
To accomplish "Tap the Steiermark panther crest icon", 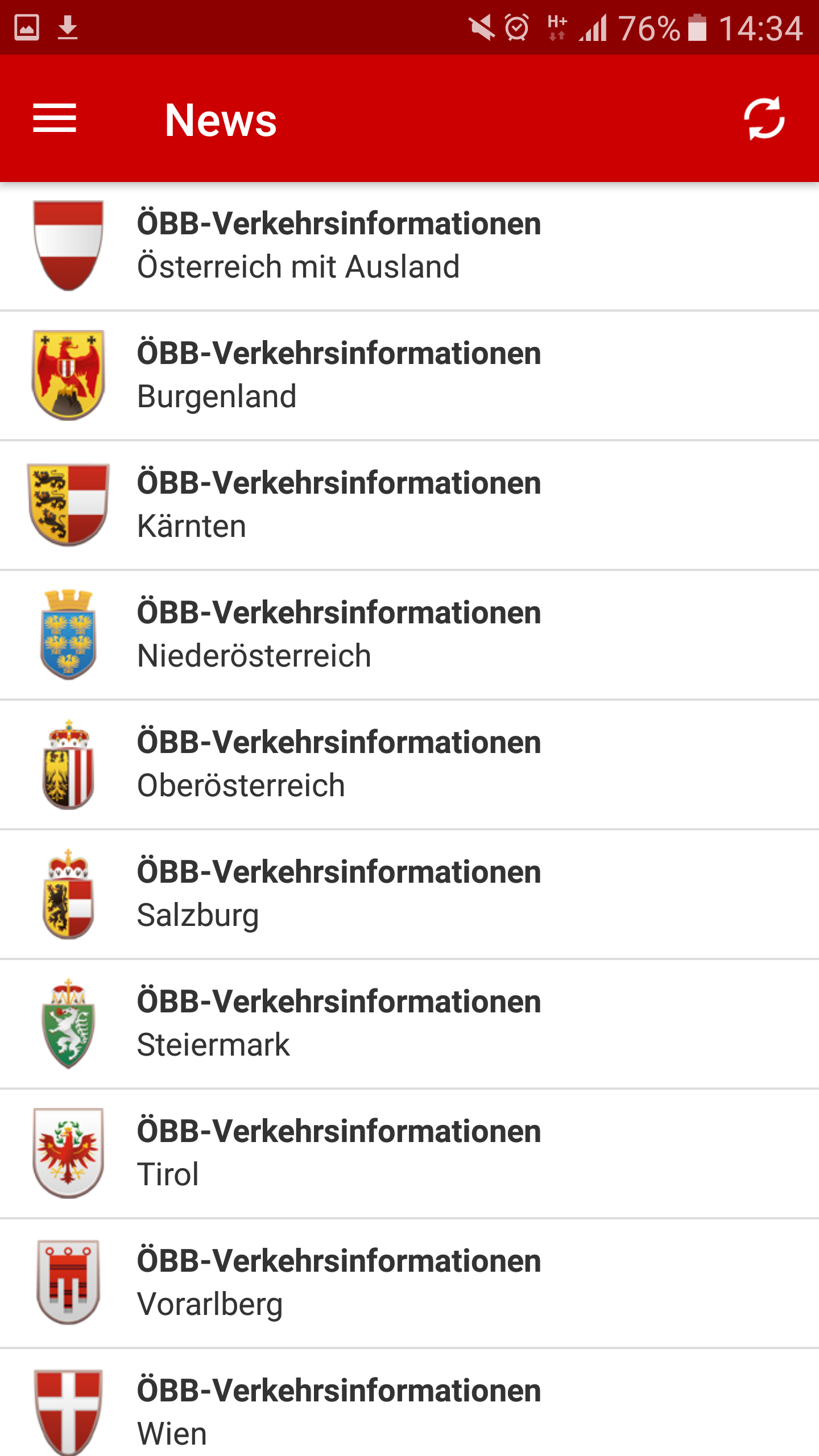I will point(67,1023).
